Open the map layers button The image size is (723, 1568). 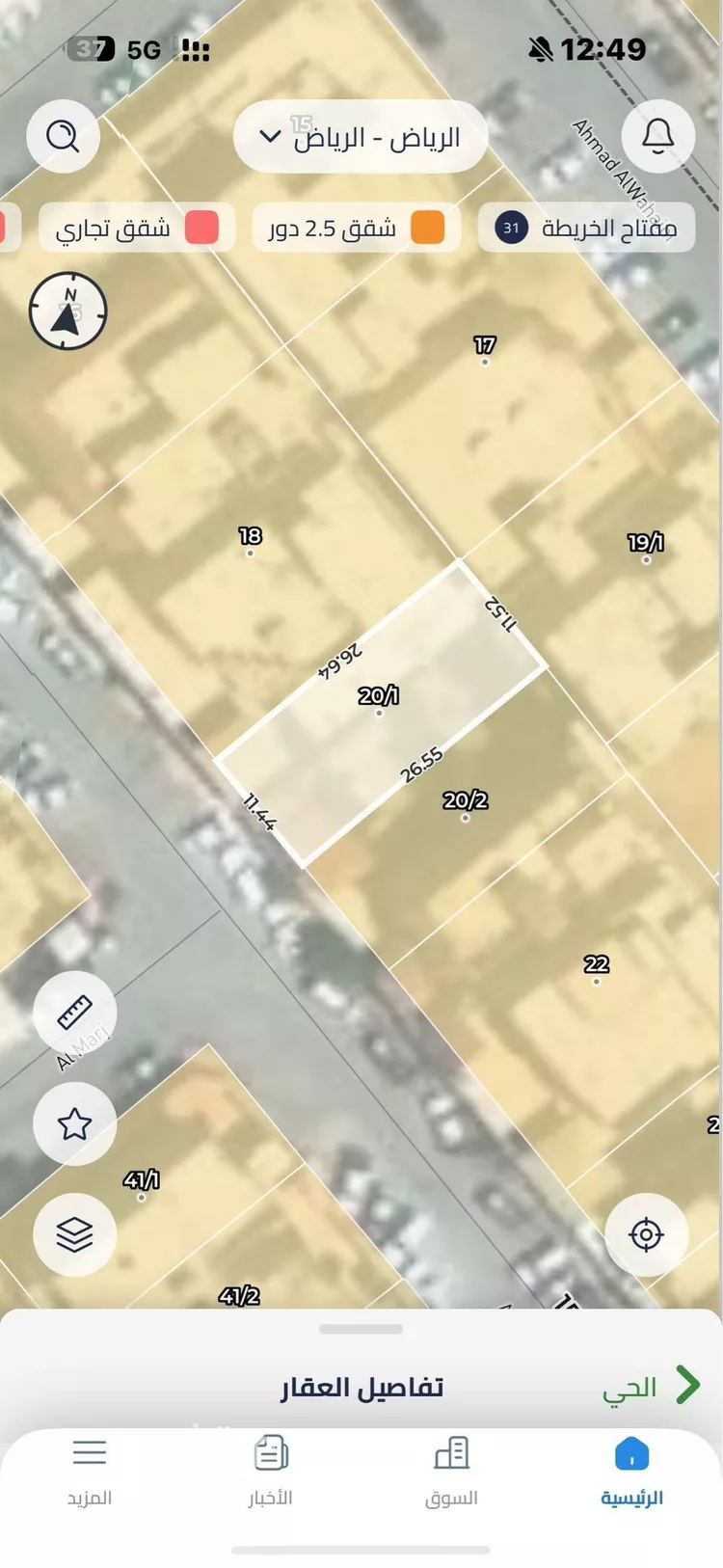tap(74, 1233)
